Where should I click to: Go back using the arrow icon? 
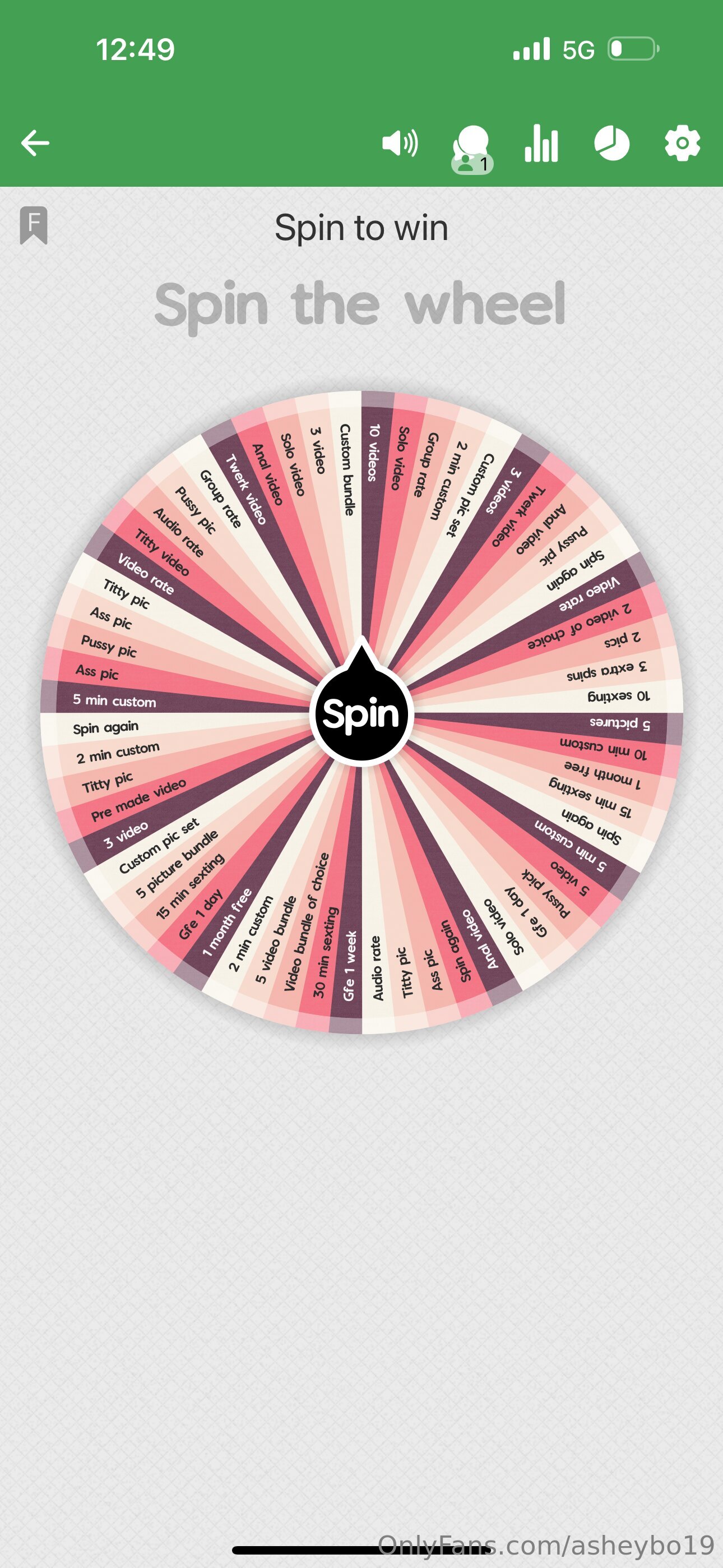(x=35, y=144)
